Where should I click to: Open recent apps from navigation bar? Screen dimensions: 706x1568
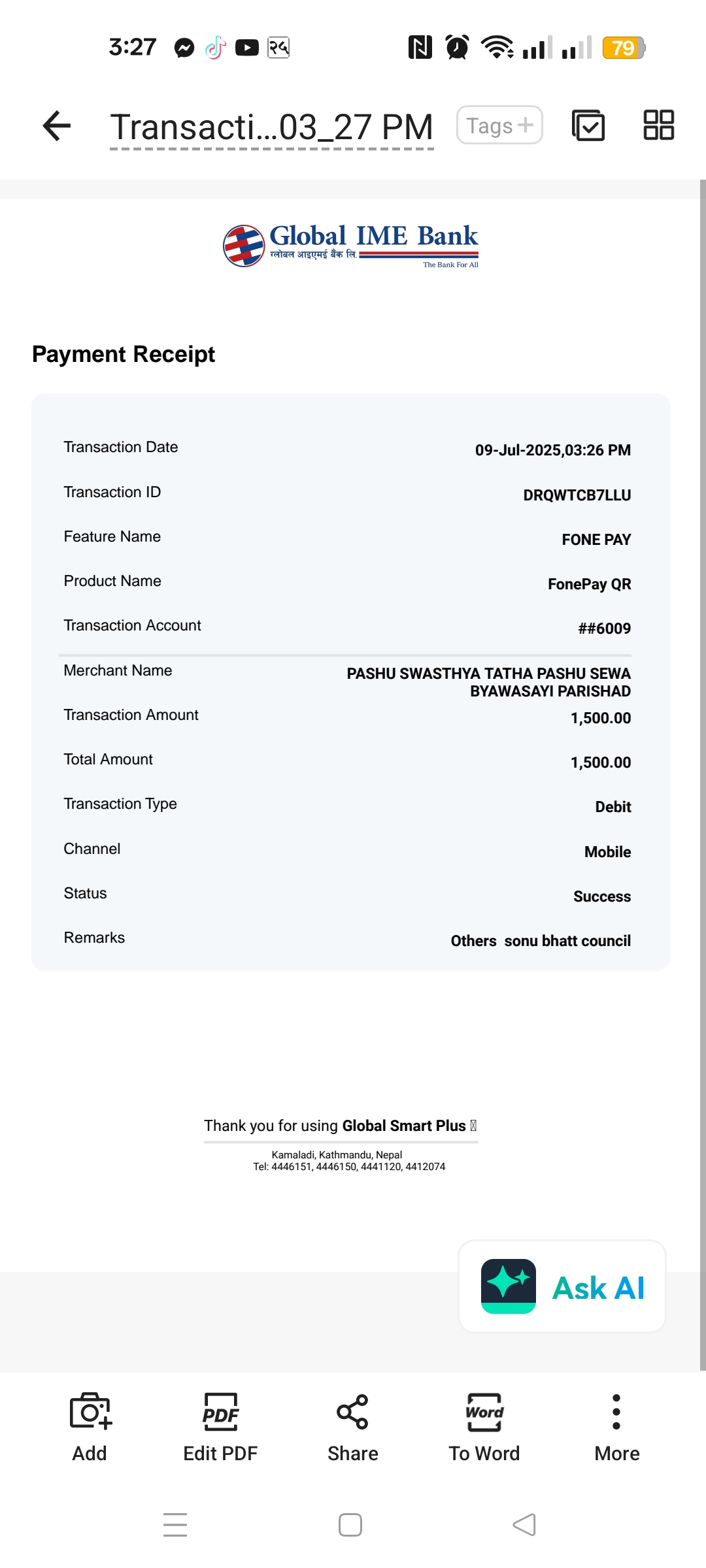175,1525
